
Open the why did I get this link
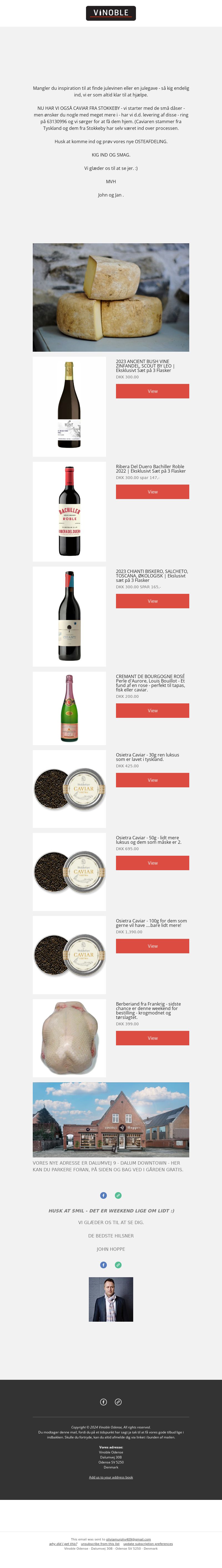point(63,1544)
